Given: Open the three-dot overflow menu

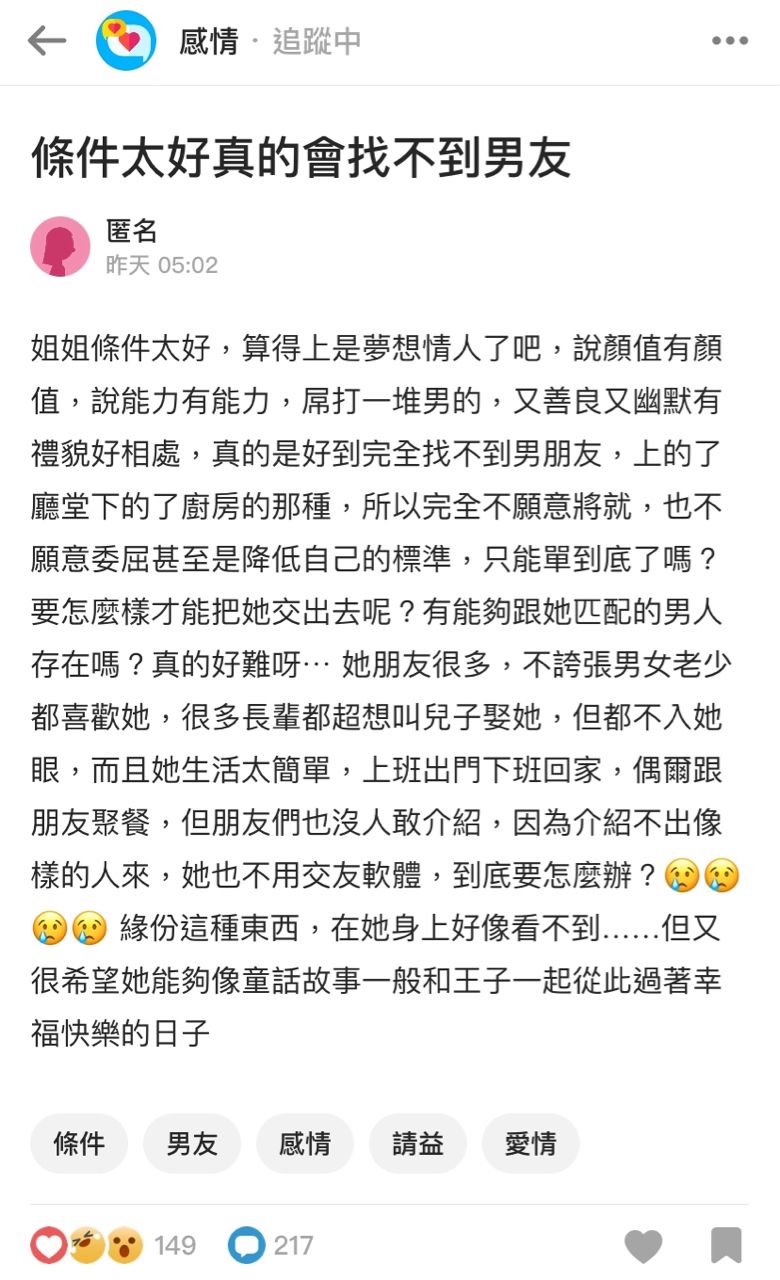Looking at the screenshot, I should point(730,41).
